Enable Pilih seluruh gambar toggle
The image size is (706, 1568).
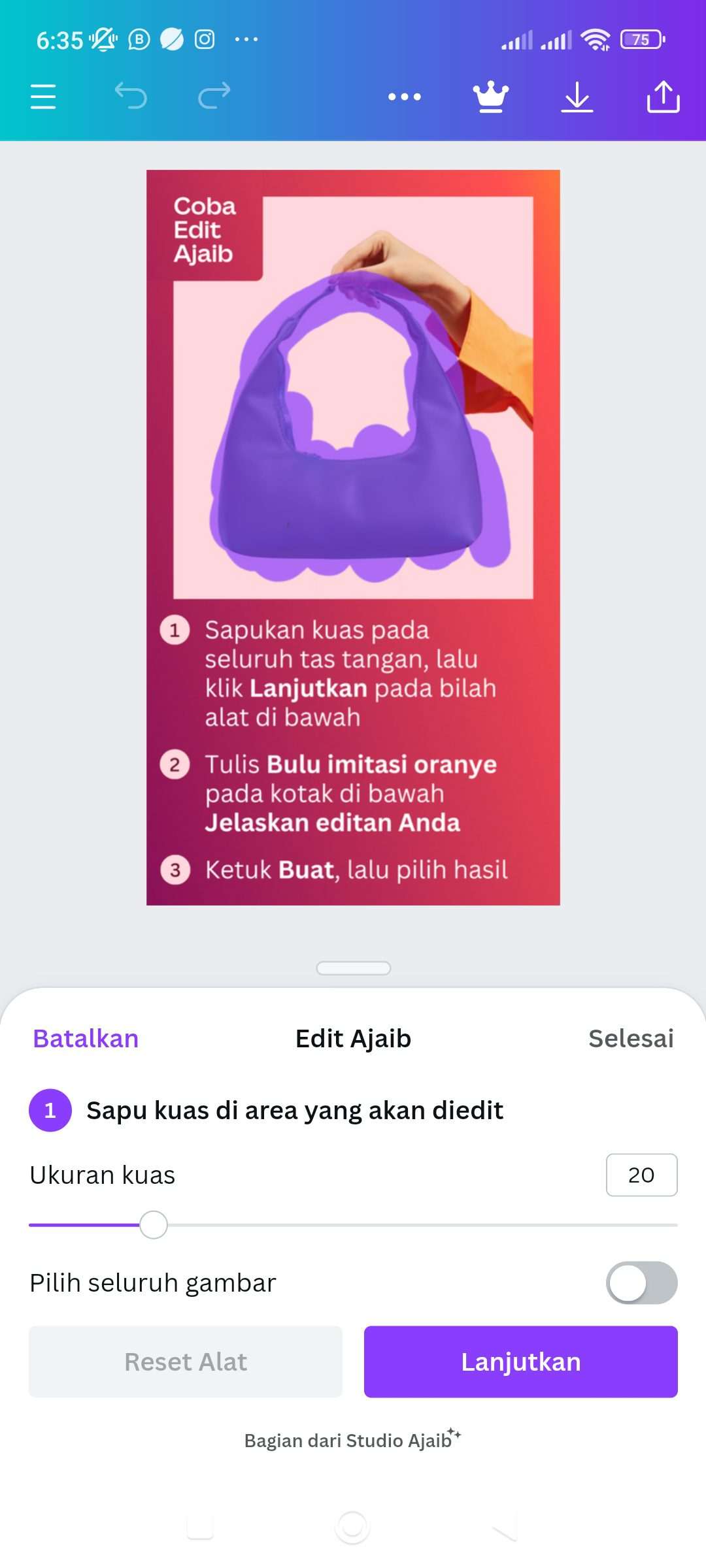click(641, 1282)
